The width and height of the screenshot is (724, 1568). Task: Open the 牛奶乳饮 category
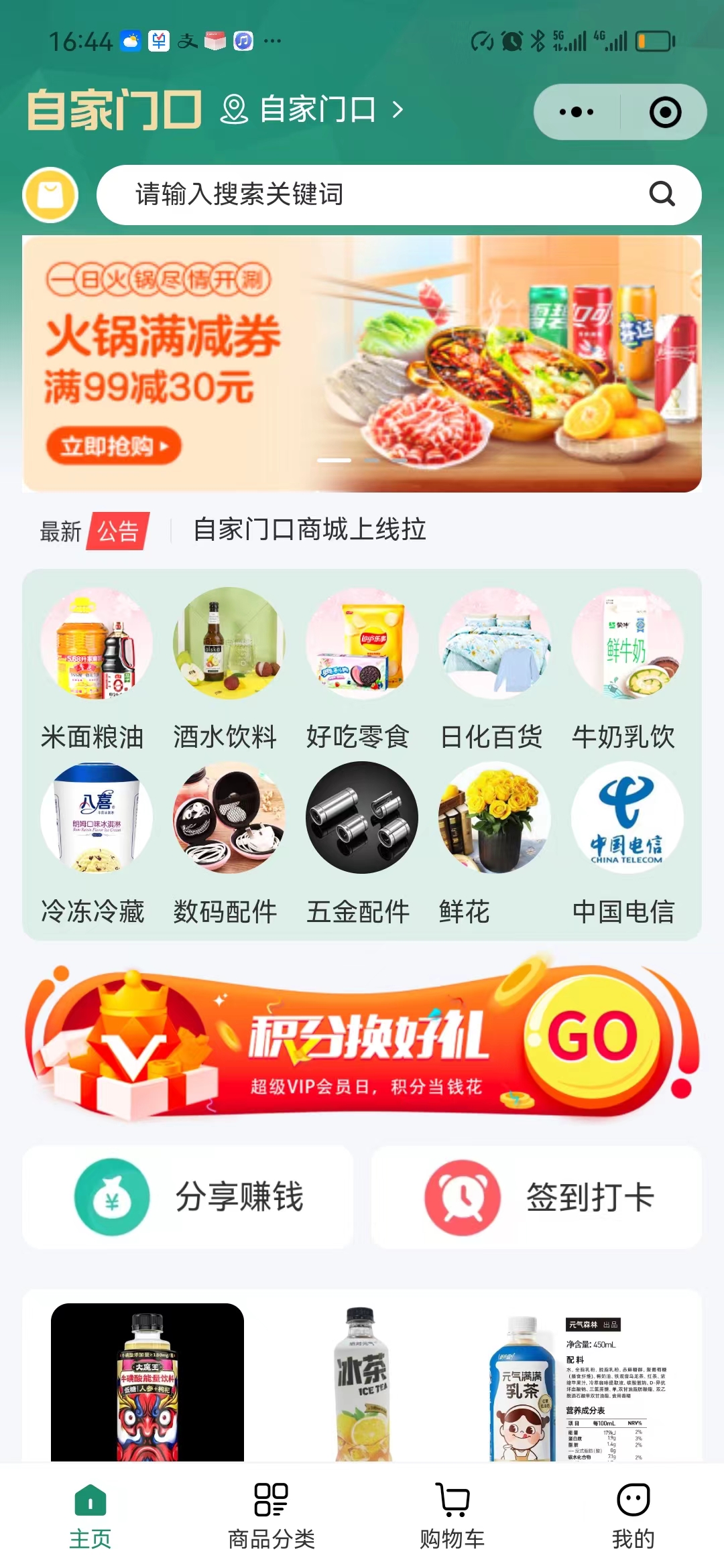(624, 667)
